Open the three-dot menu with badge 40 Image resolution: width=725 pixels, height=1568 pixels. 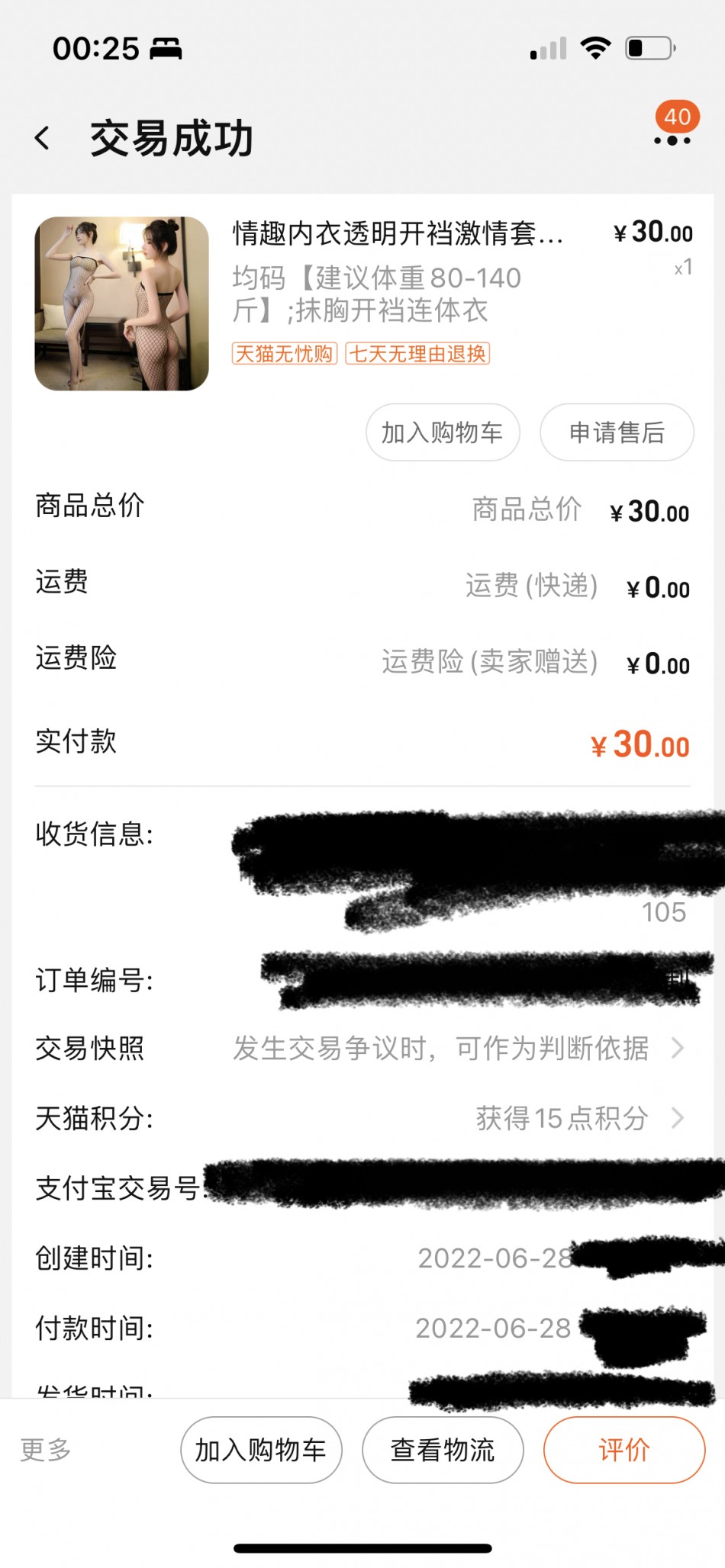pyautogui.click(x=672, y=138)
